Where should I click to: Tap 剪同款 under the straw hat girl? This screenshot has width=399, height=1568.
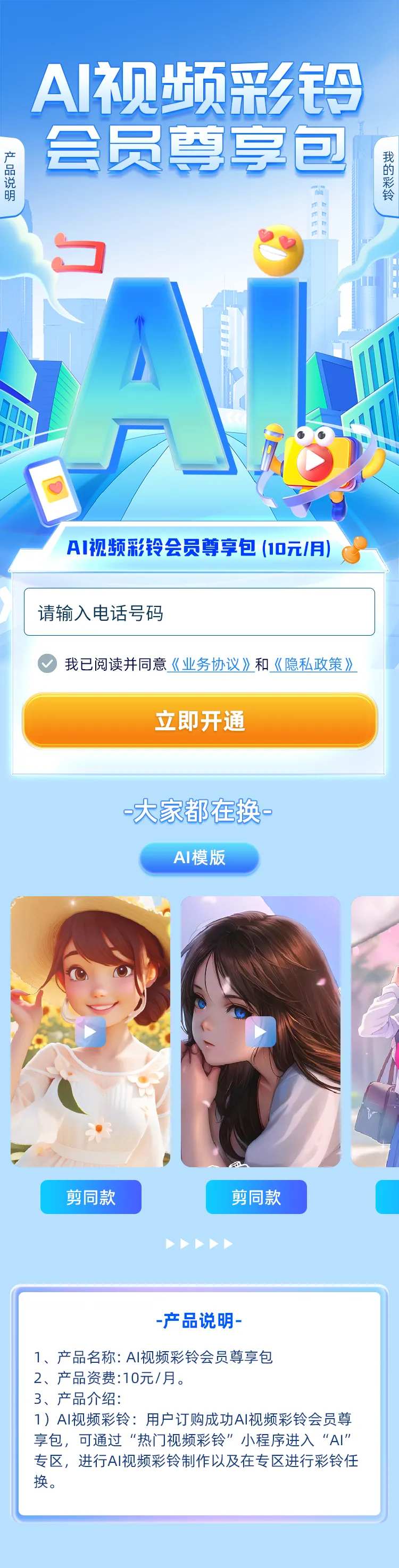pos(91,1198)
